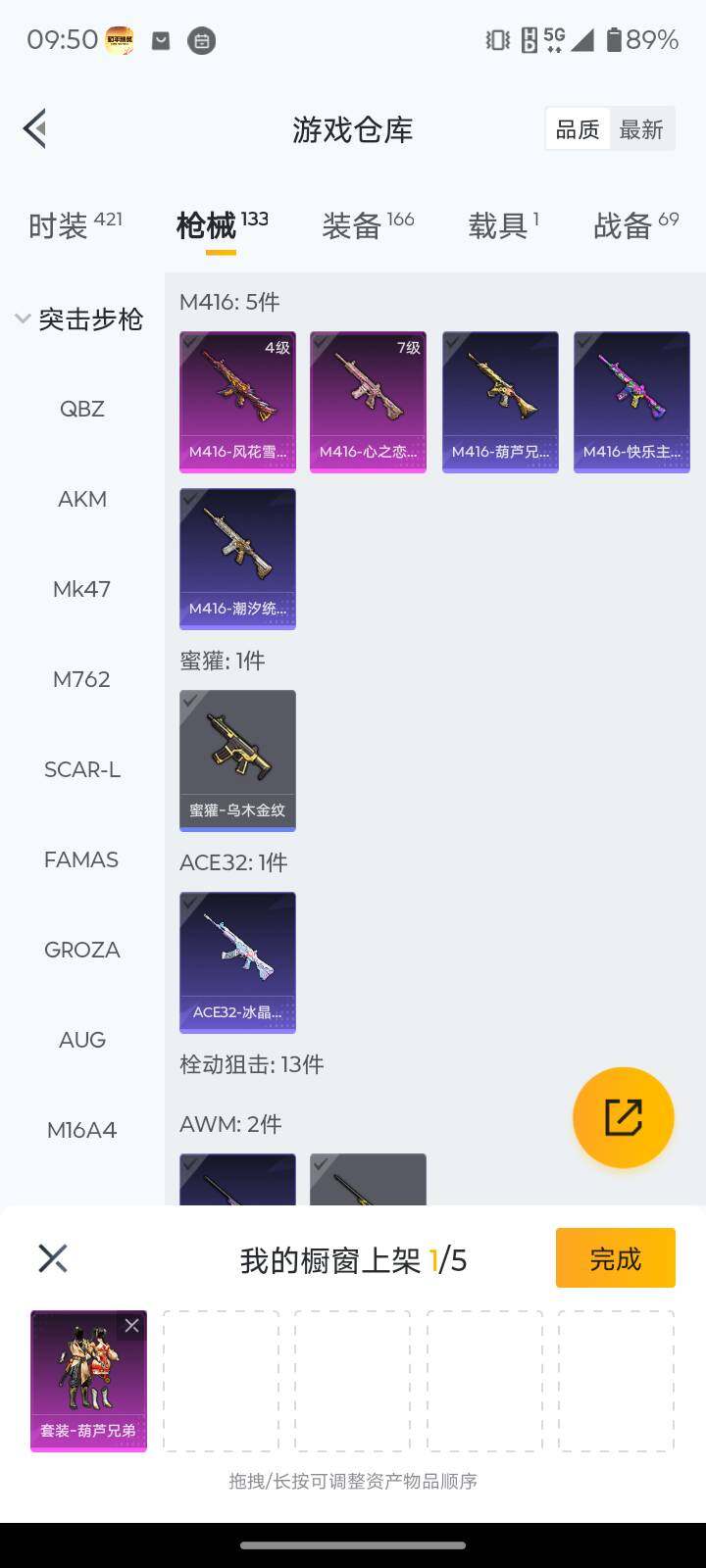706x1568 pixels.
Task: Open the mail icon in the status bar
Action: click(160, 41)
